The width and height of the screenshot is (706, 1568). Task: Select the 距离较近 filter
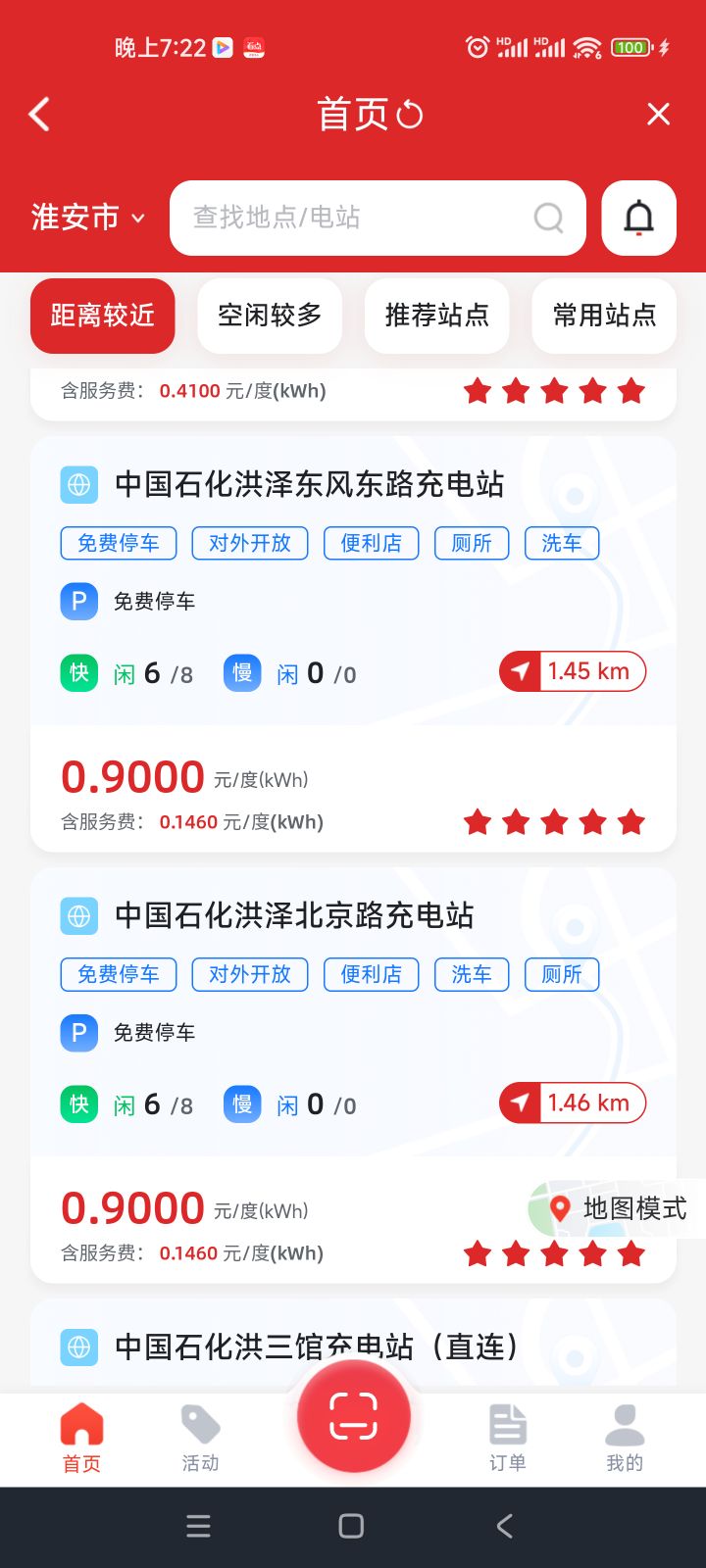point(103,316)
